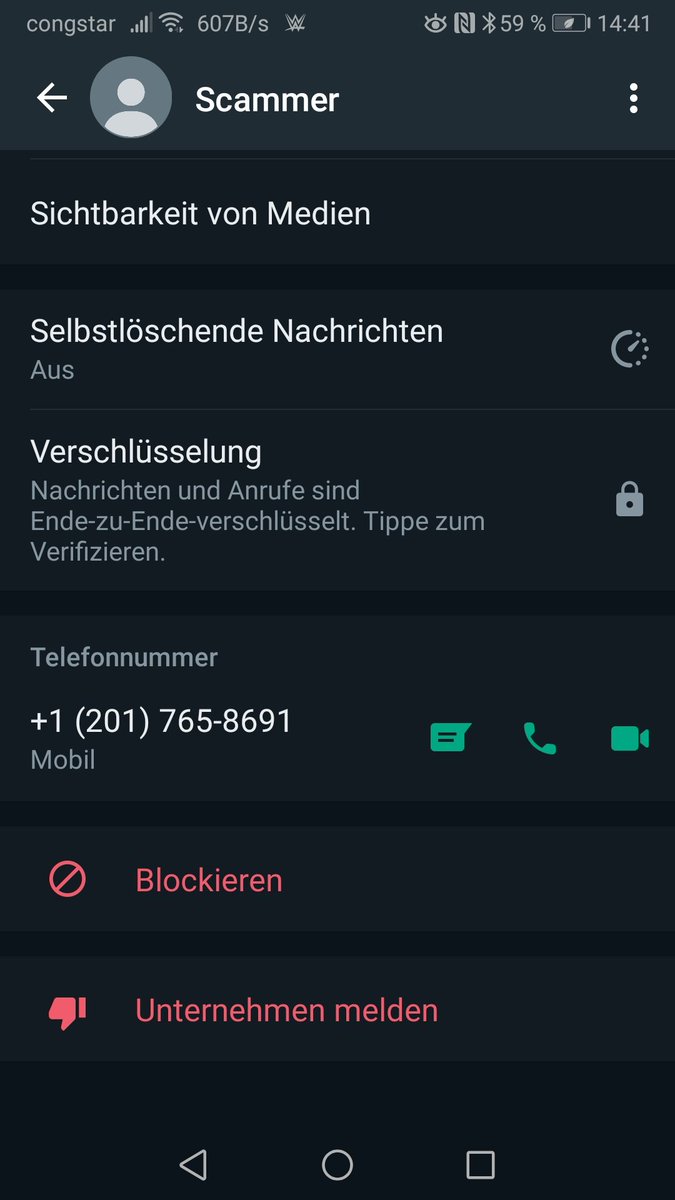Tap Blockieren to block this contact
Screen dimensions: 675x1200
click(337, 880)
